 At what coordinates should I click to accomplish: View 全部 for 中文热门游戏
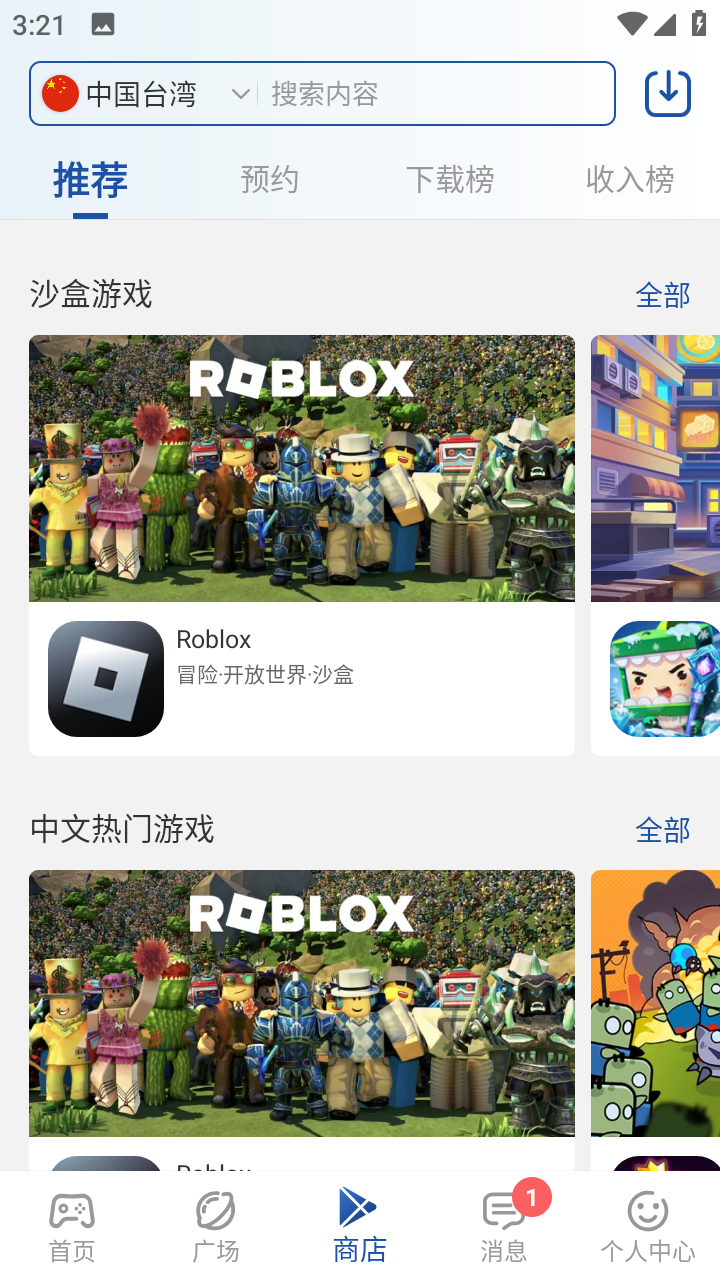[663, 830]
